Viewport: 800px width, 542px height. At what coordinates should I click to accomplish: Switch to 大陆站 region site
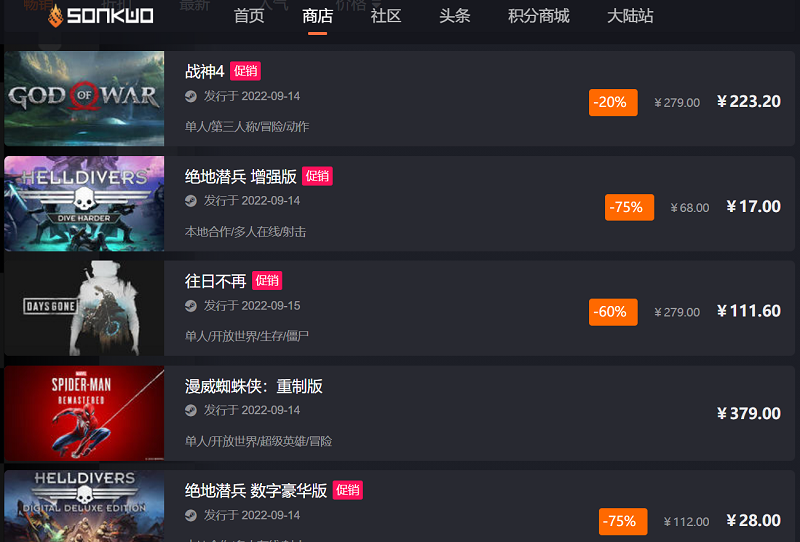click(630, 16)
